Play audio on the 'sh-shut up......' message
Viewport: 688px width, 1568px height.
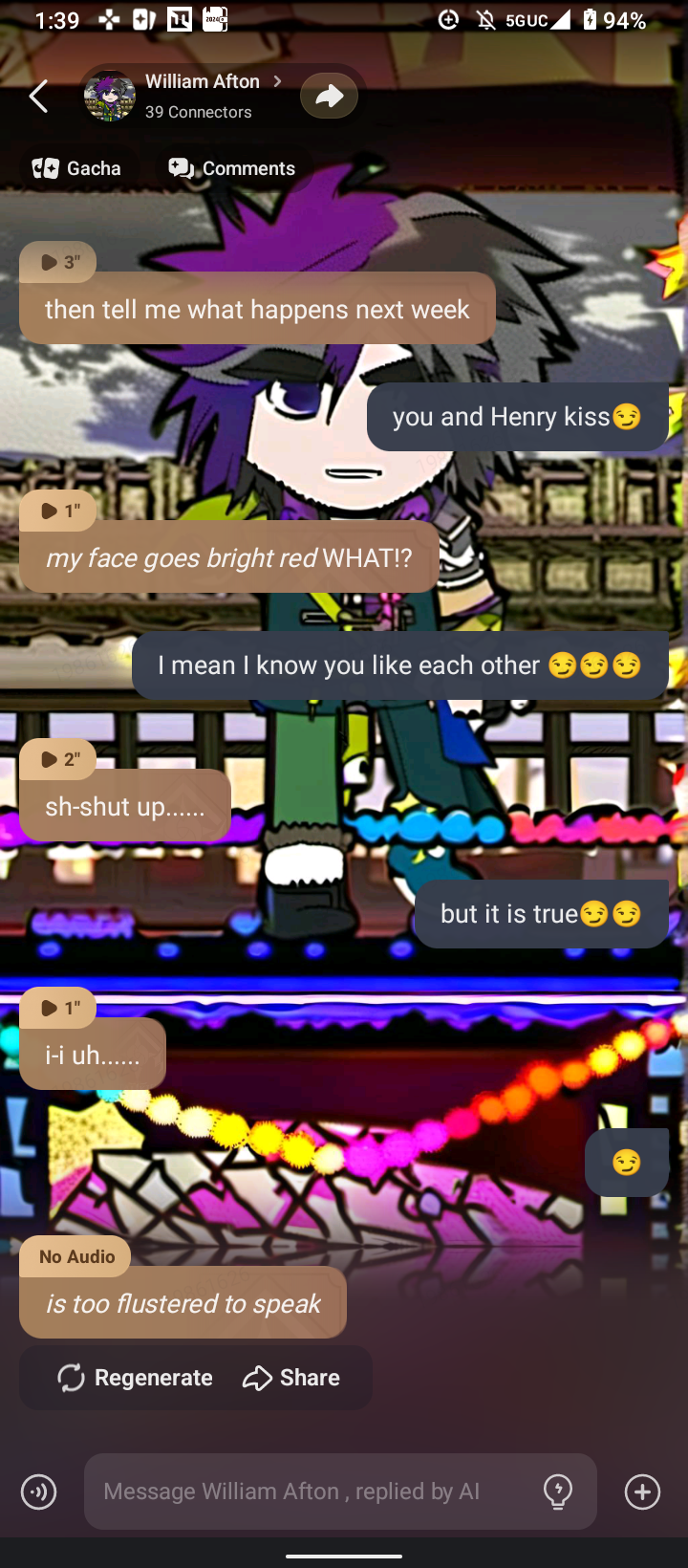click(x=58, y=759)
